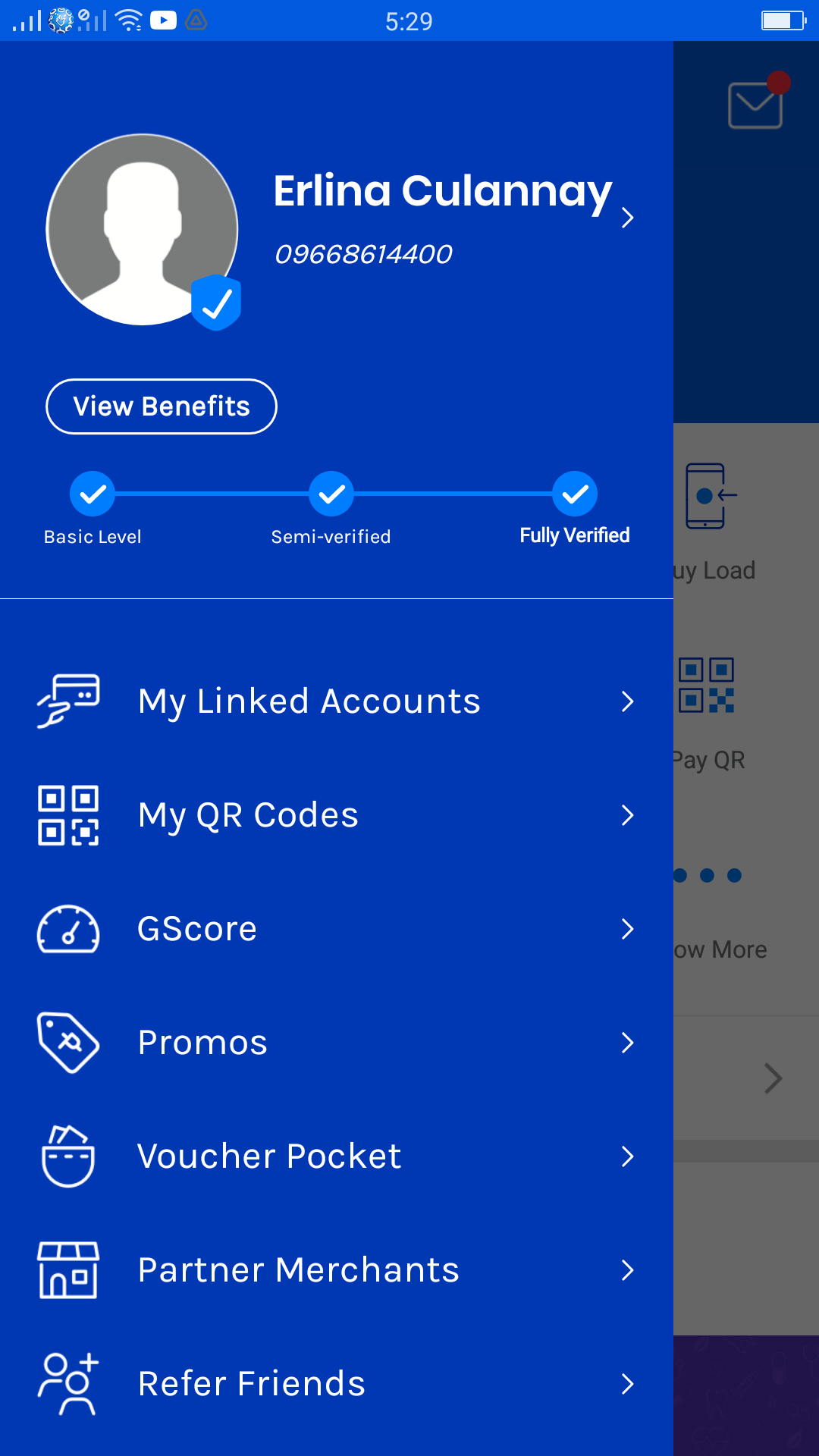
Task: Open the inbox envelope icon
Action: click(755, 105)
